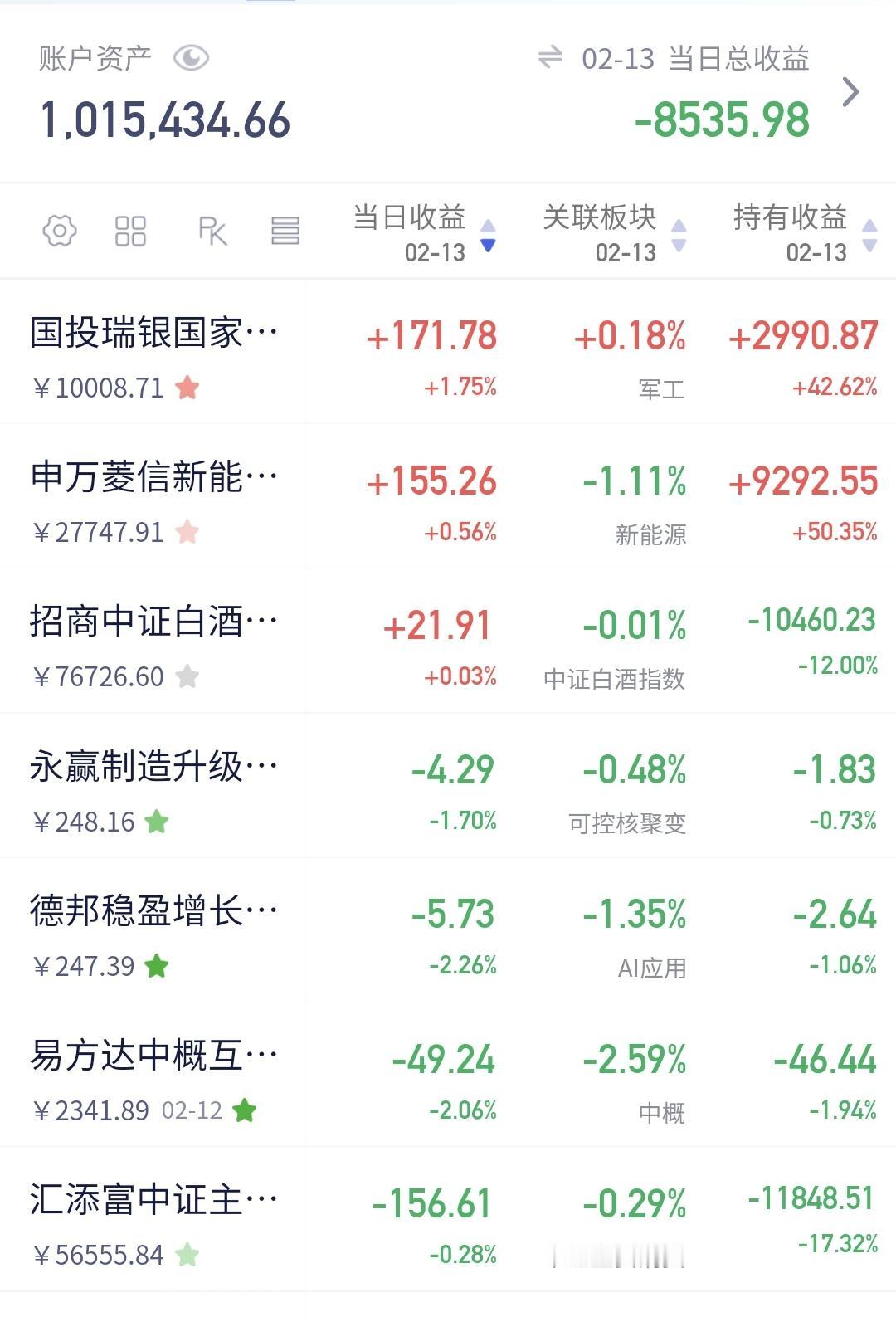Open the fund PK comparison icon

(x=212, y=232)
